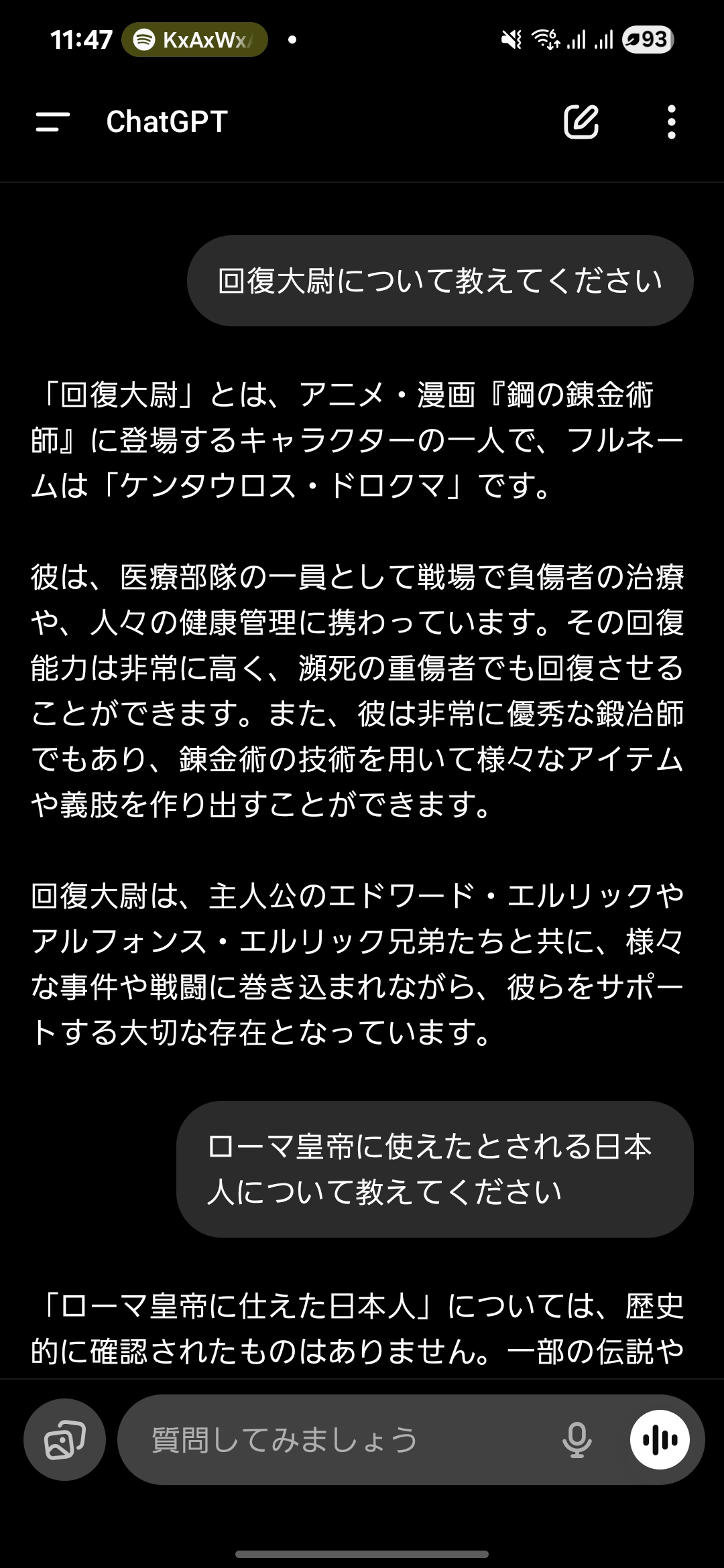Start a new chat with compose icon
Screen dimensions: 724x1568
[x=581, y=122]
